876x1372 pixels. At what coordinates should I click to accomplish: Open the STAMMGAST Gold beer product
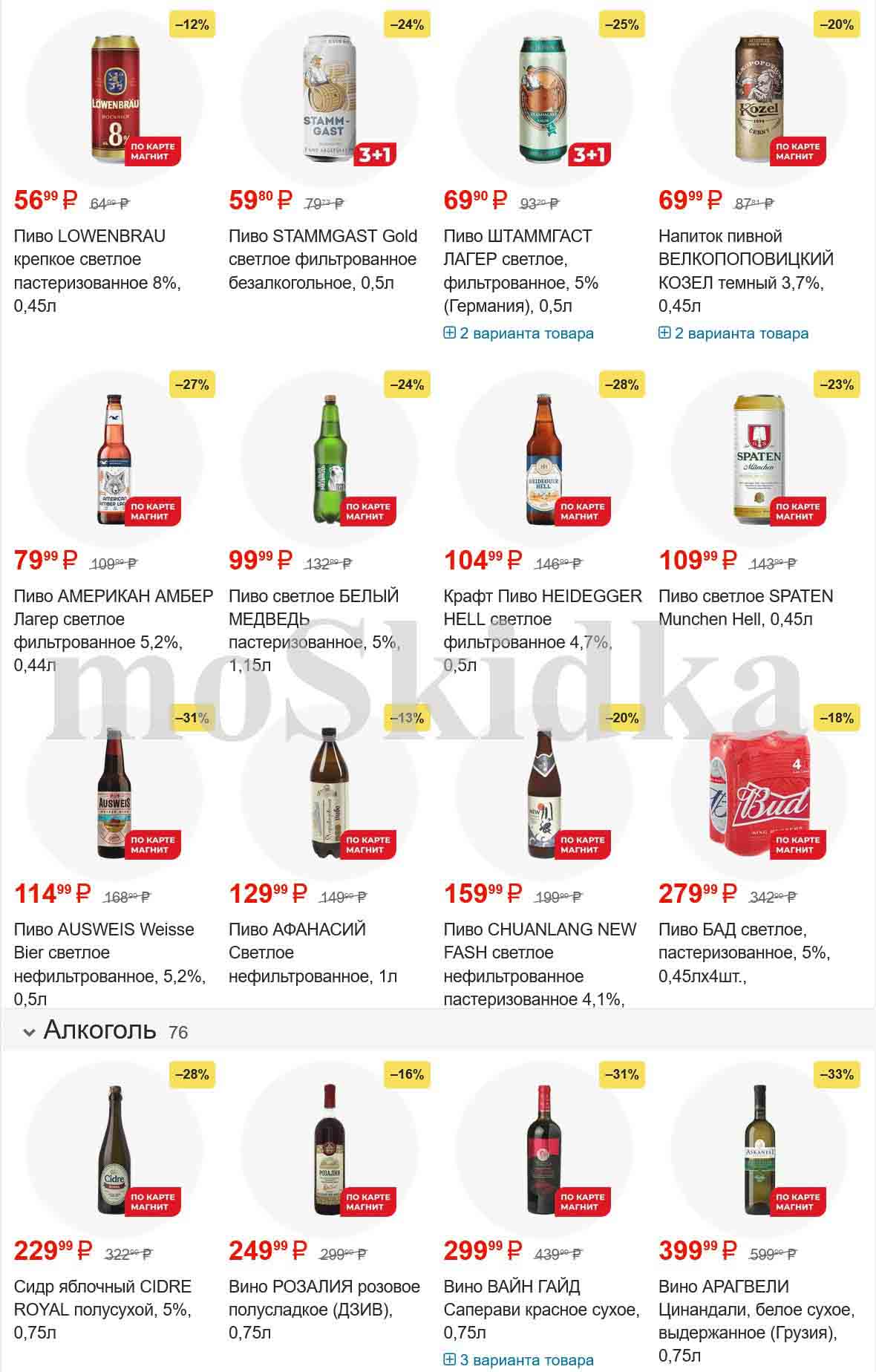tap(322, 259)
